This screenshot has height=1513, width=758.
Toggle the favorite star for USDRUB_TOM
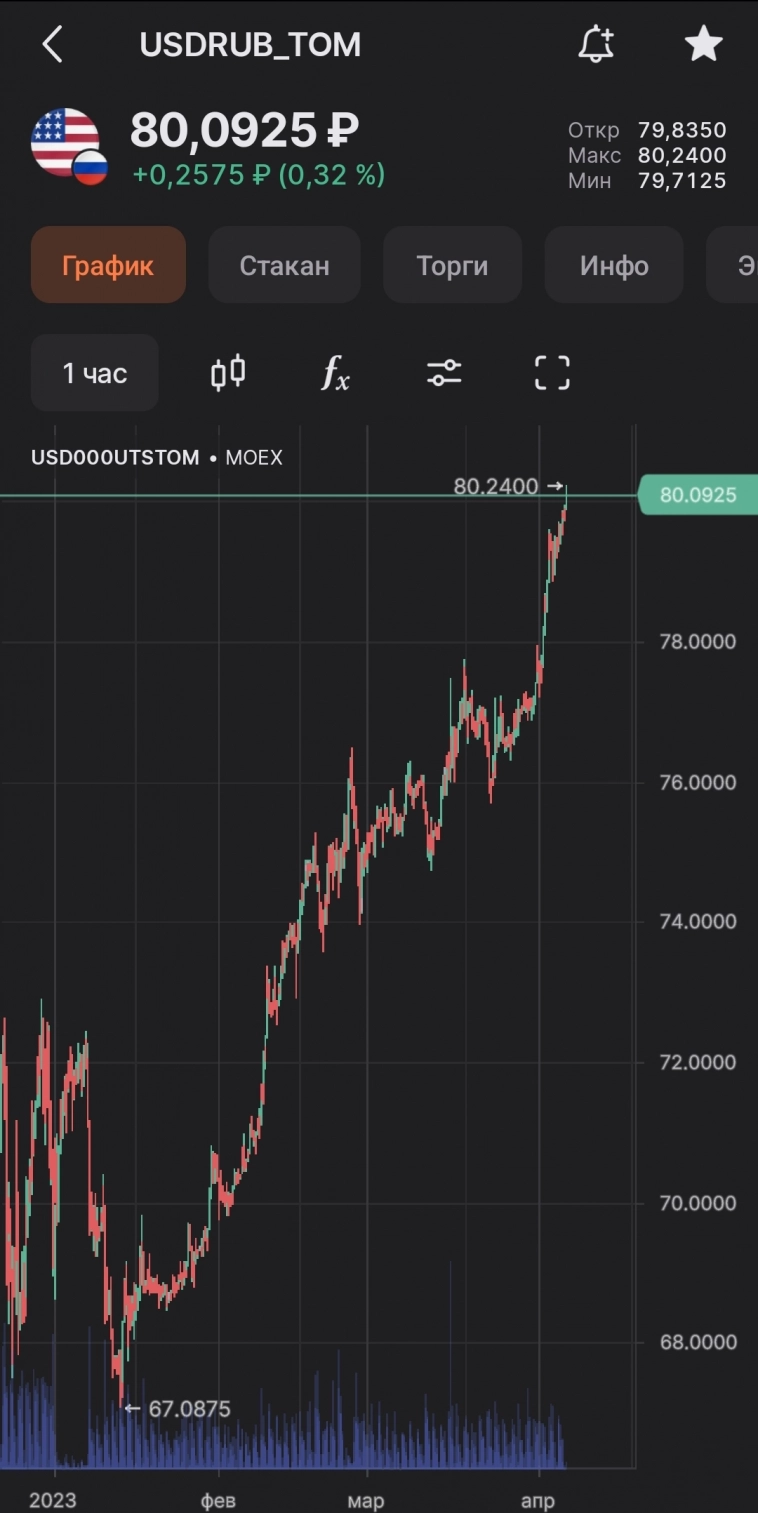click(x=703, y=45)
